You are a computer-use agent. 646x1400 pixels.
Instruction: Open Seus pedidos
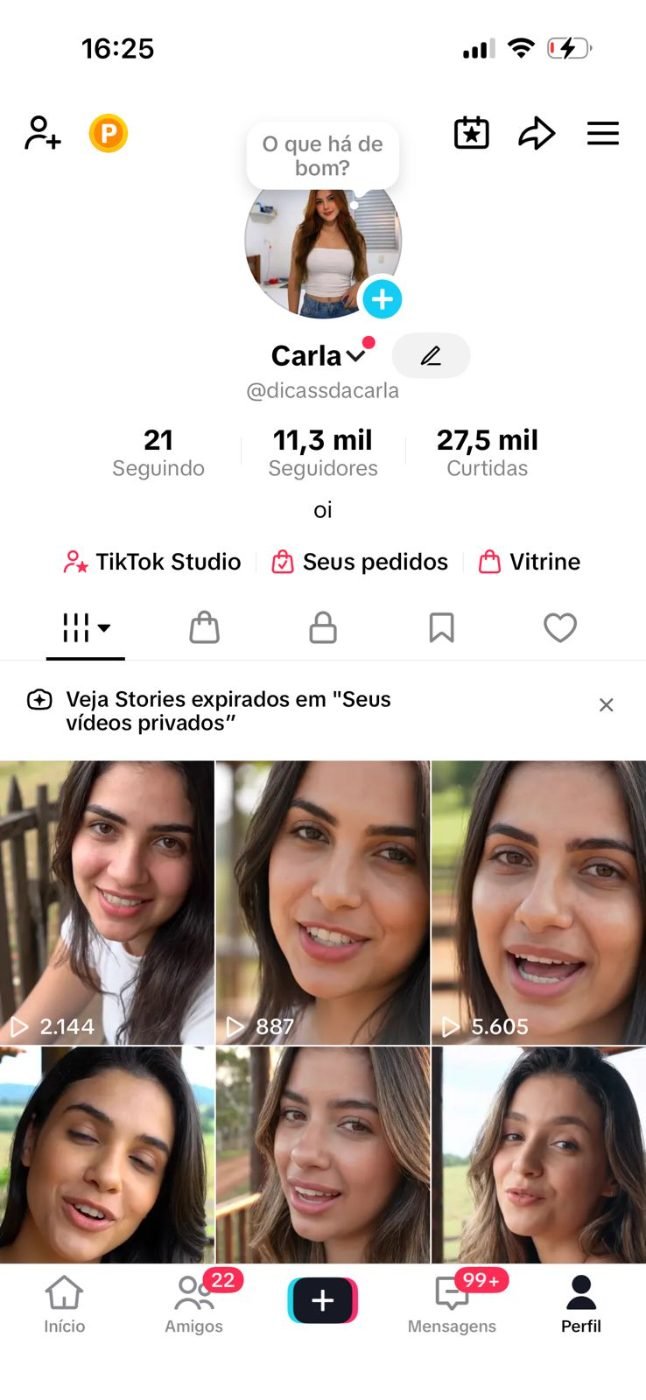[x=360, y=562]
